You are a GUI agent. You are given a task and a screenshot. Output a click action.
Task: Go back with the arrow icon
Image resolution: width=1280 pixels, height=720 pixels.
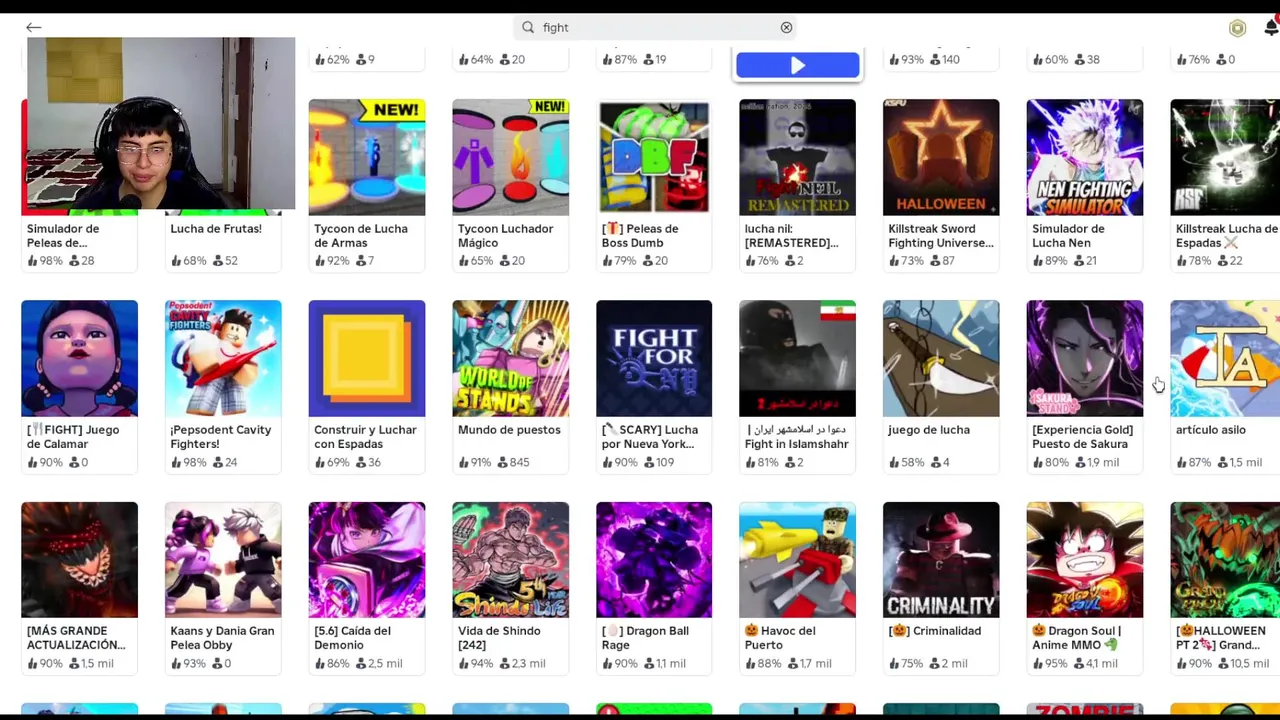(33, 28)
